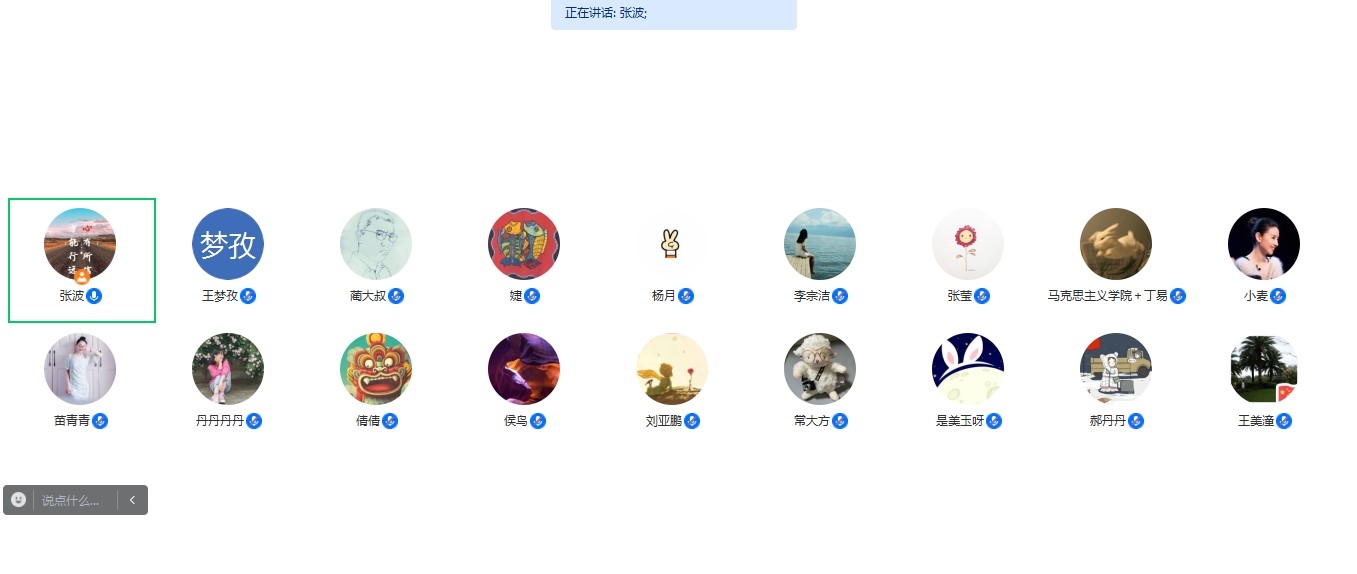Open participant 丹丹丹丹's tile
This screenshot has height=574, width=1357.
click(x=228, y=369)
